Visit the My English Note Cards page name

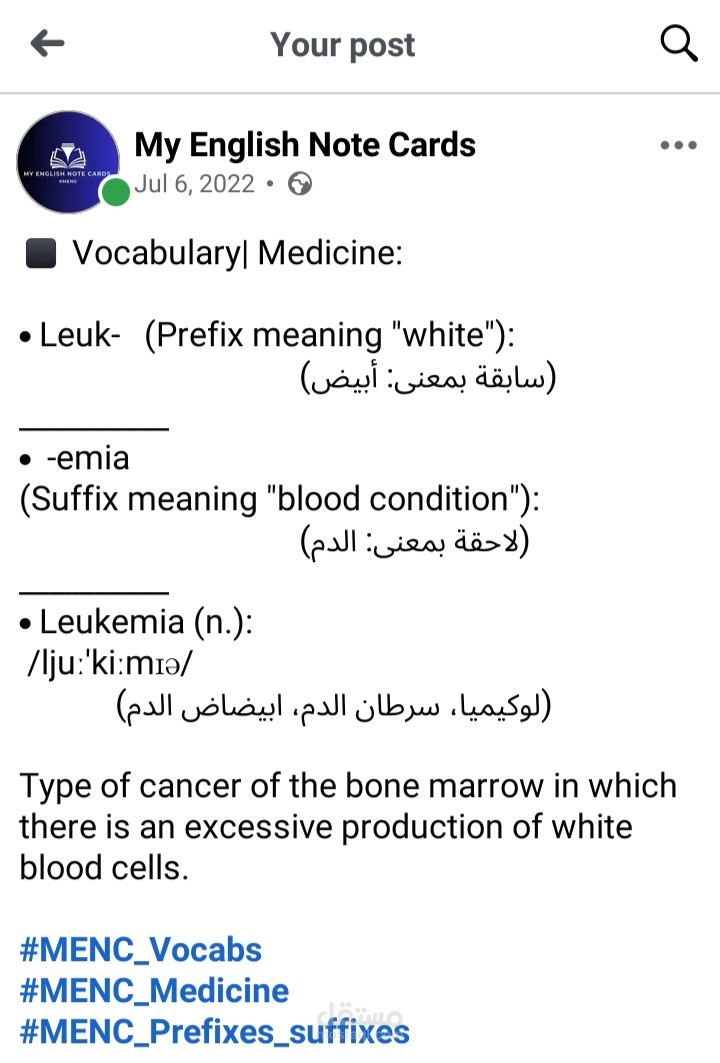pos(305,145)
